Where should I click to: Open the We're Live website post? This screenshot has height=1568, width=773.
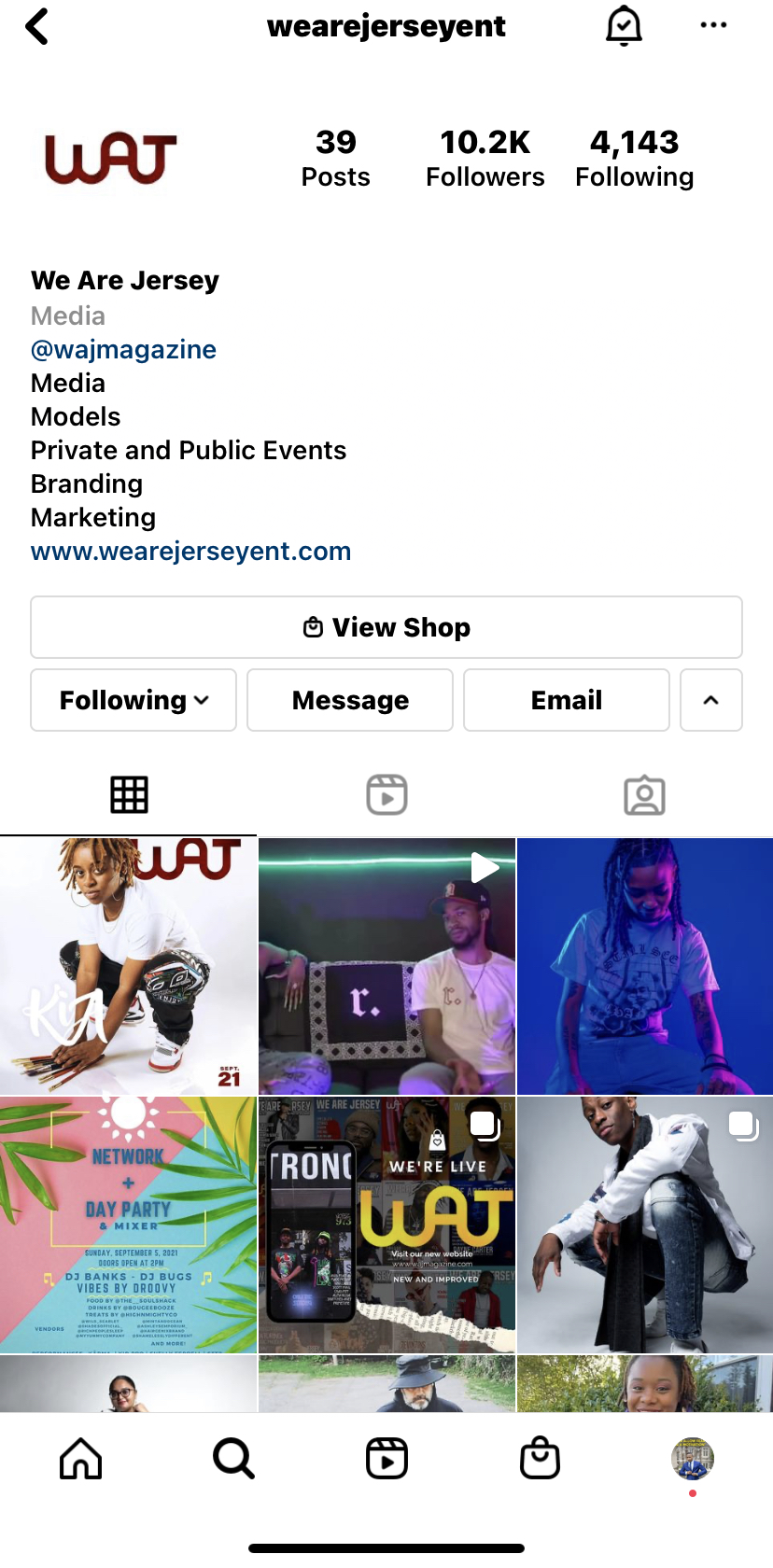tap(386, 1225)
